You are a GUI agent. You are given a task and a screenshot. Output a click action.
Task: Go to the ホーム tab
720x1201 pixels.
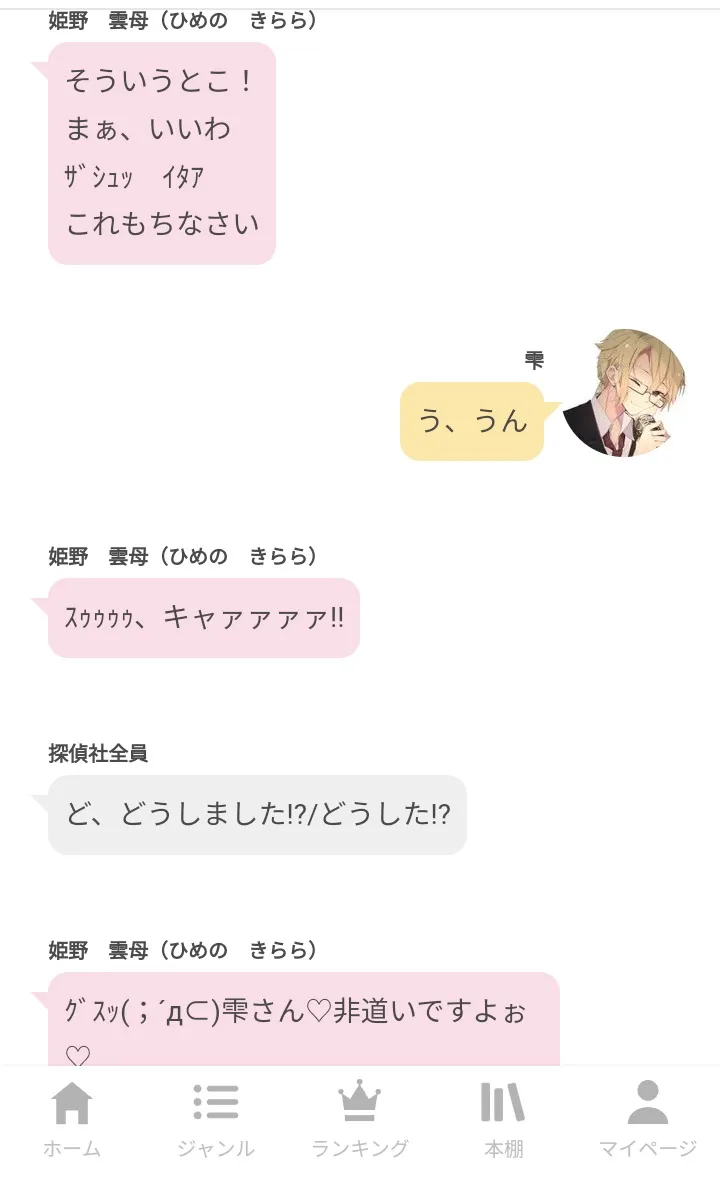click(x=72, y=1118)
